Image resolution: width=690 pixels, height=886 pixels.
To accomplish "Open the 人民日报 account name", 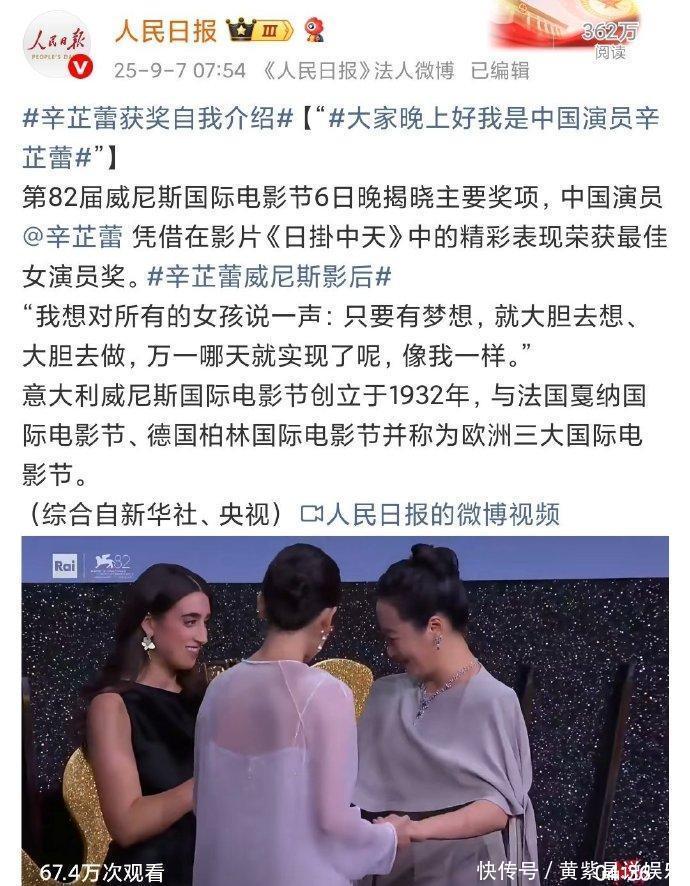I will tap(165, 32).
